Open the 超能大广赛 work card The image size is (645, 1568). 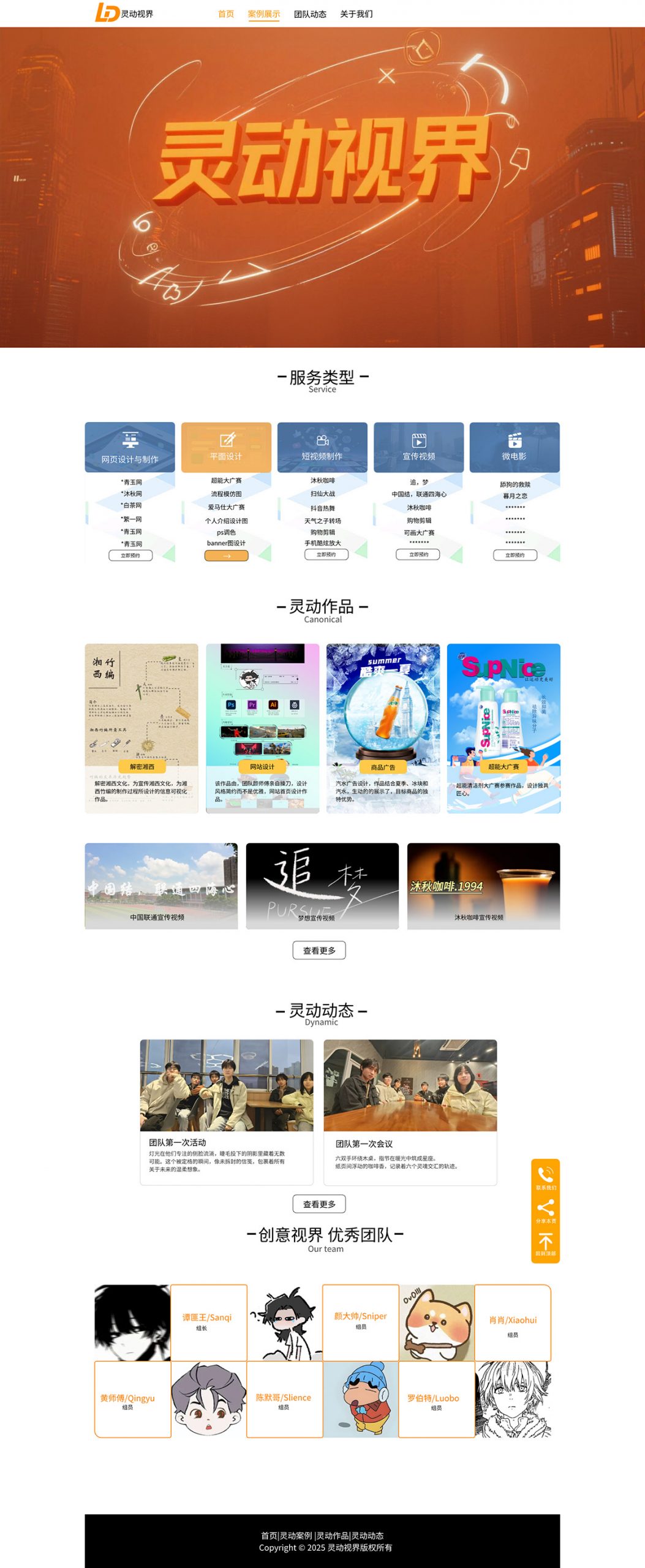point(504,728)
